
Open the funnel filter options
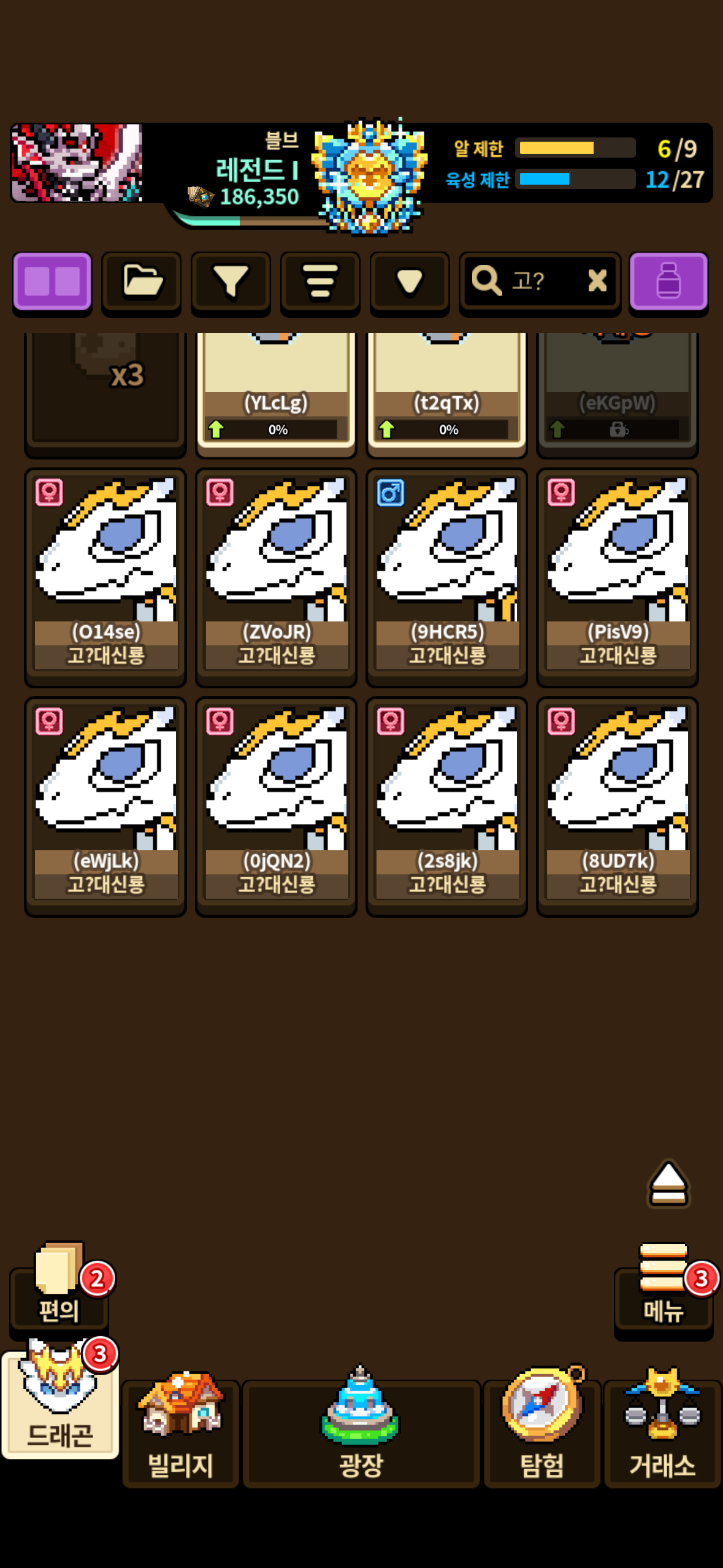click(231, 282)
